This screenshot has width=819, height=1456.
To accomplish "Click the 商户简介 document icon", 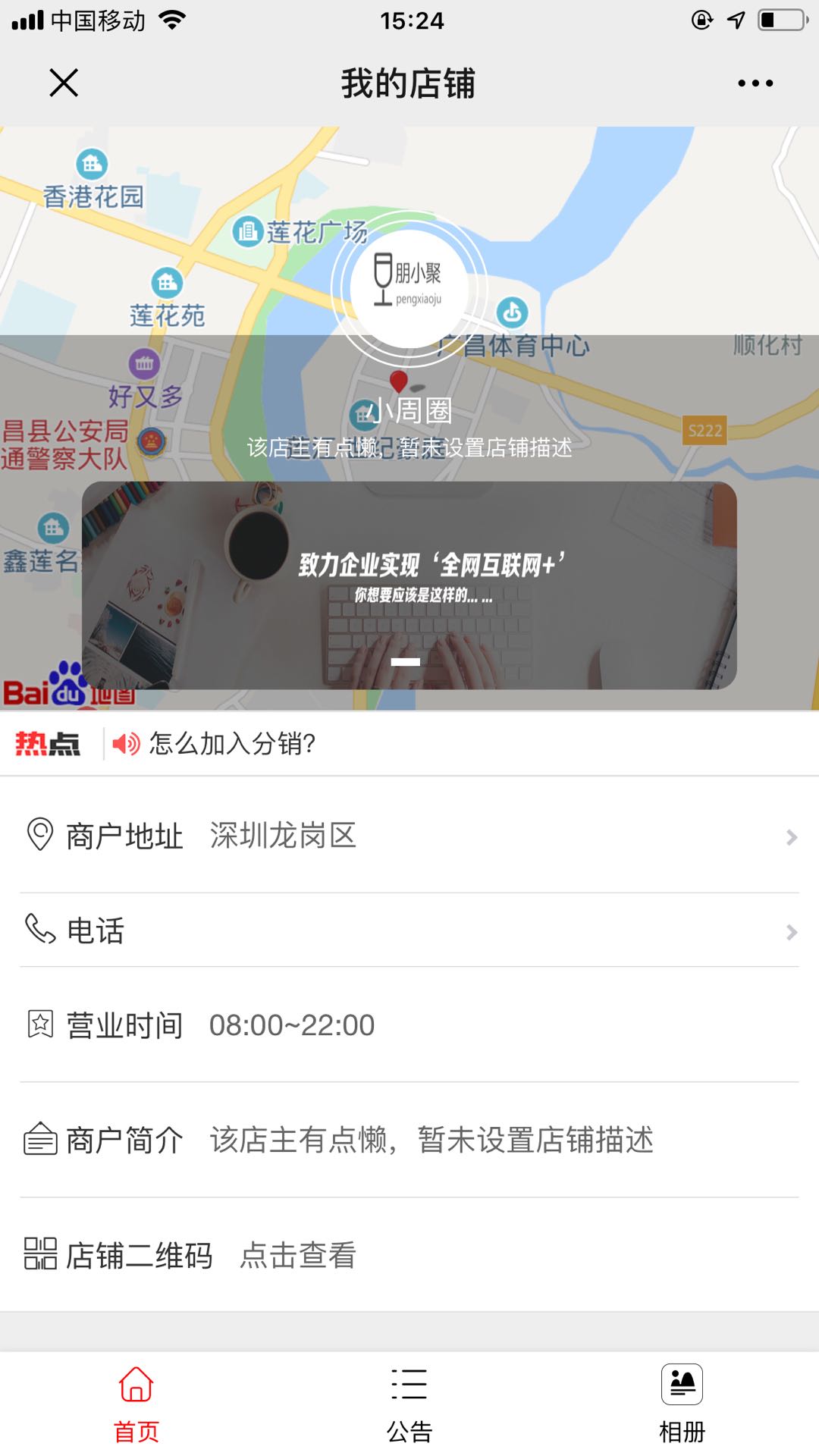I will pyautogui.click(x=39, y=1139).
